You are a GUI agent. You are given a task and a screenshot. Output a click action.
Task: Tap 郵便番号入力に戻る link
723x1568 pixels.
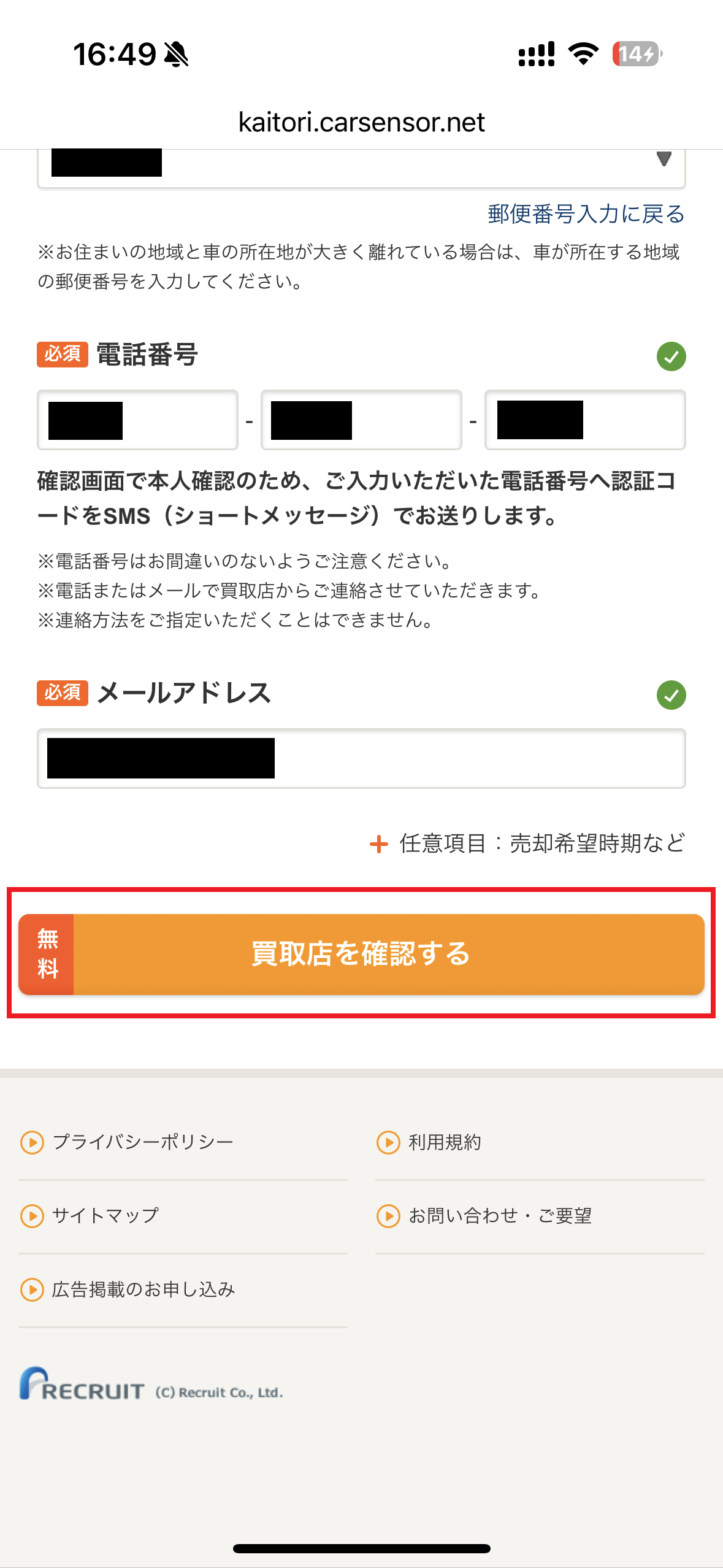tap(586, 214)
